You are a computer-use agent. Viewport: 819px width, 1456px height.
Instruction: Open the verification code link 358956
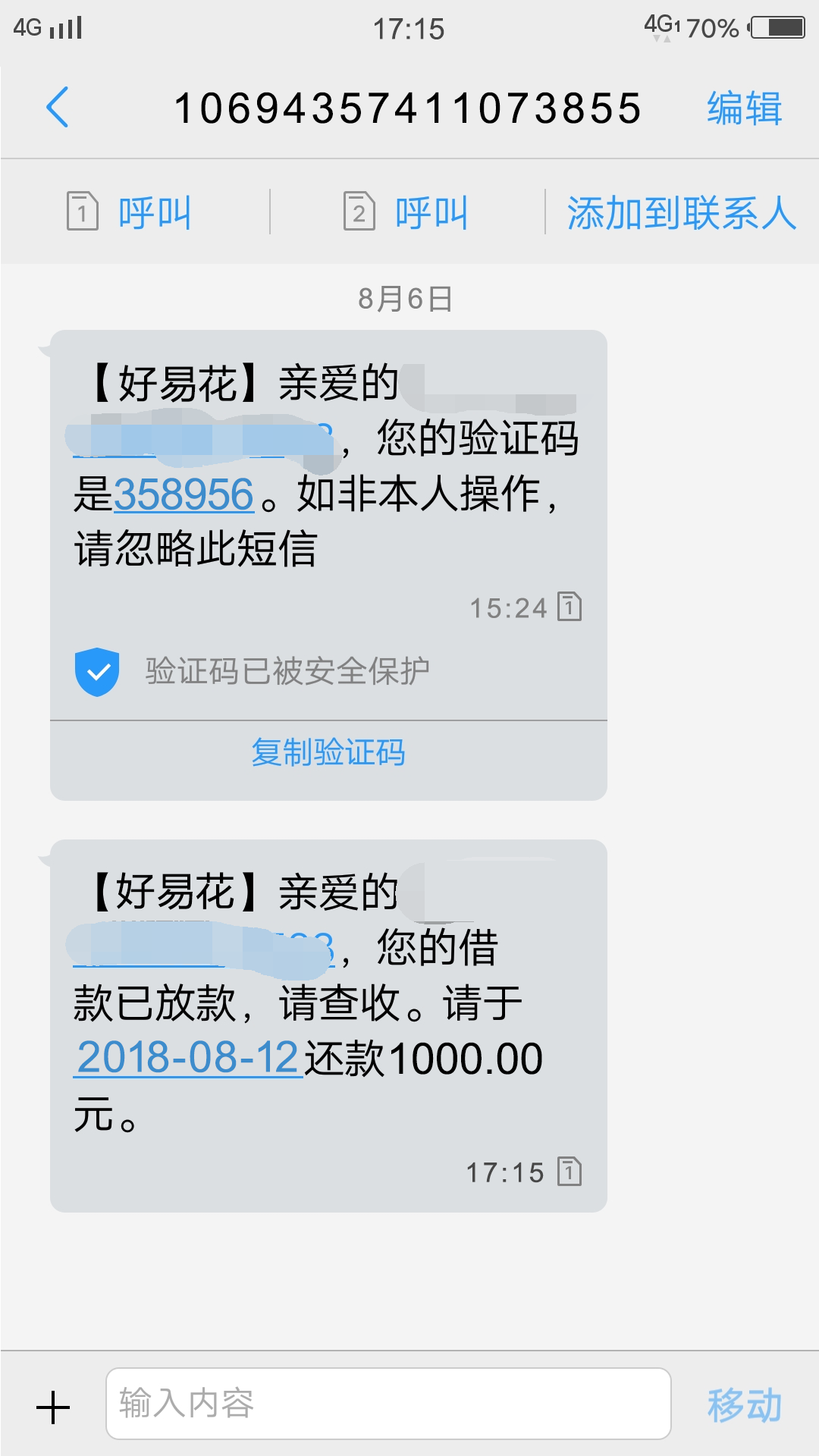click(184, 494)
